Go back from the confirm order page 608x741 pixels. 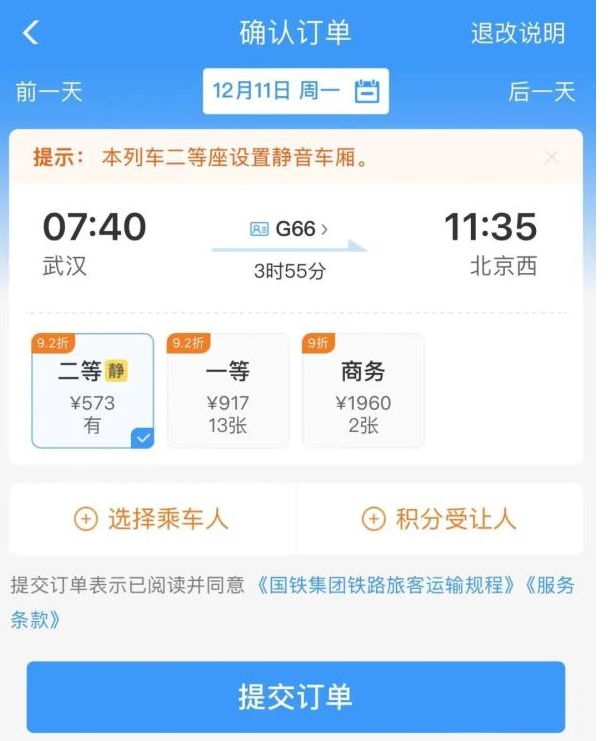click(31, 32)
